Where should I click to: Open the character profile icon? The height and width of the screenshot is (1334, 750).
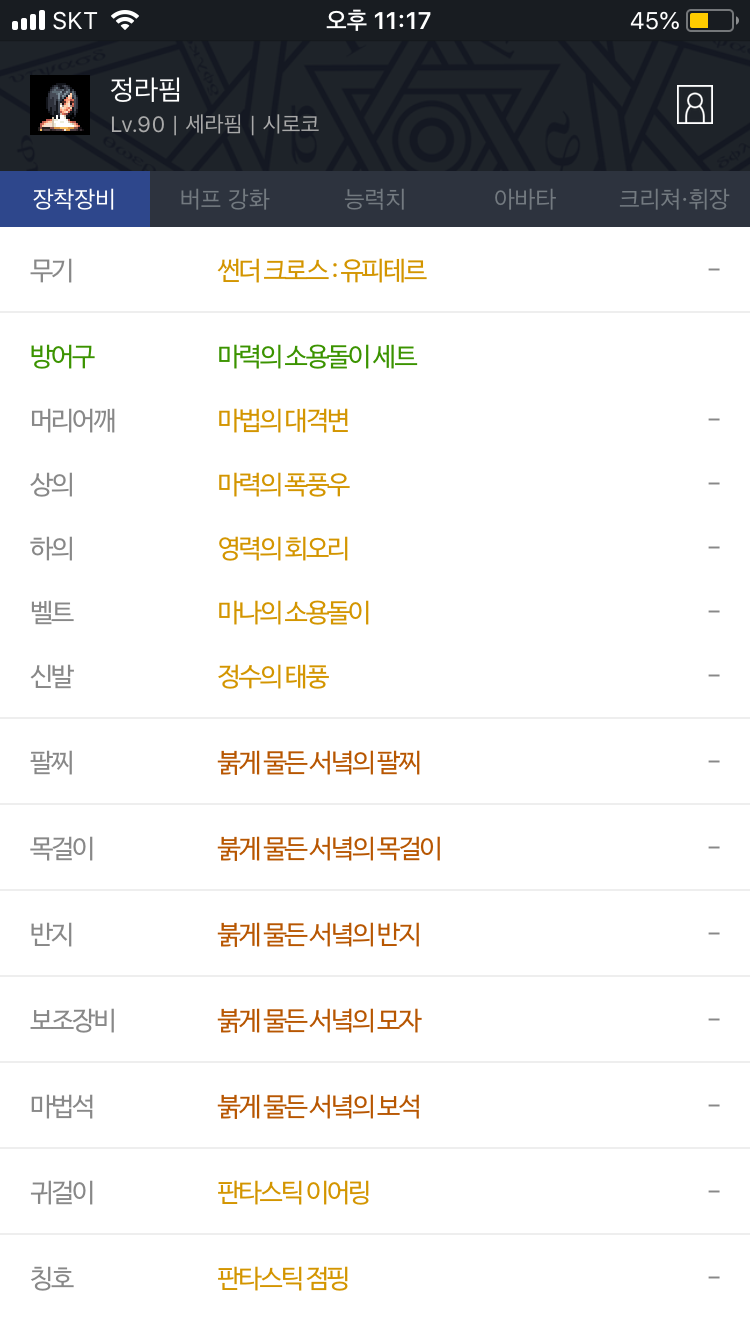694,104
